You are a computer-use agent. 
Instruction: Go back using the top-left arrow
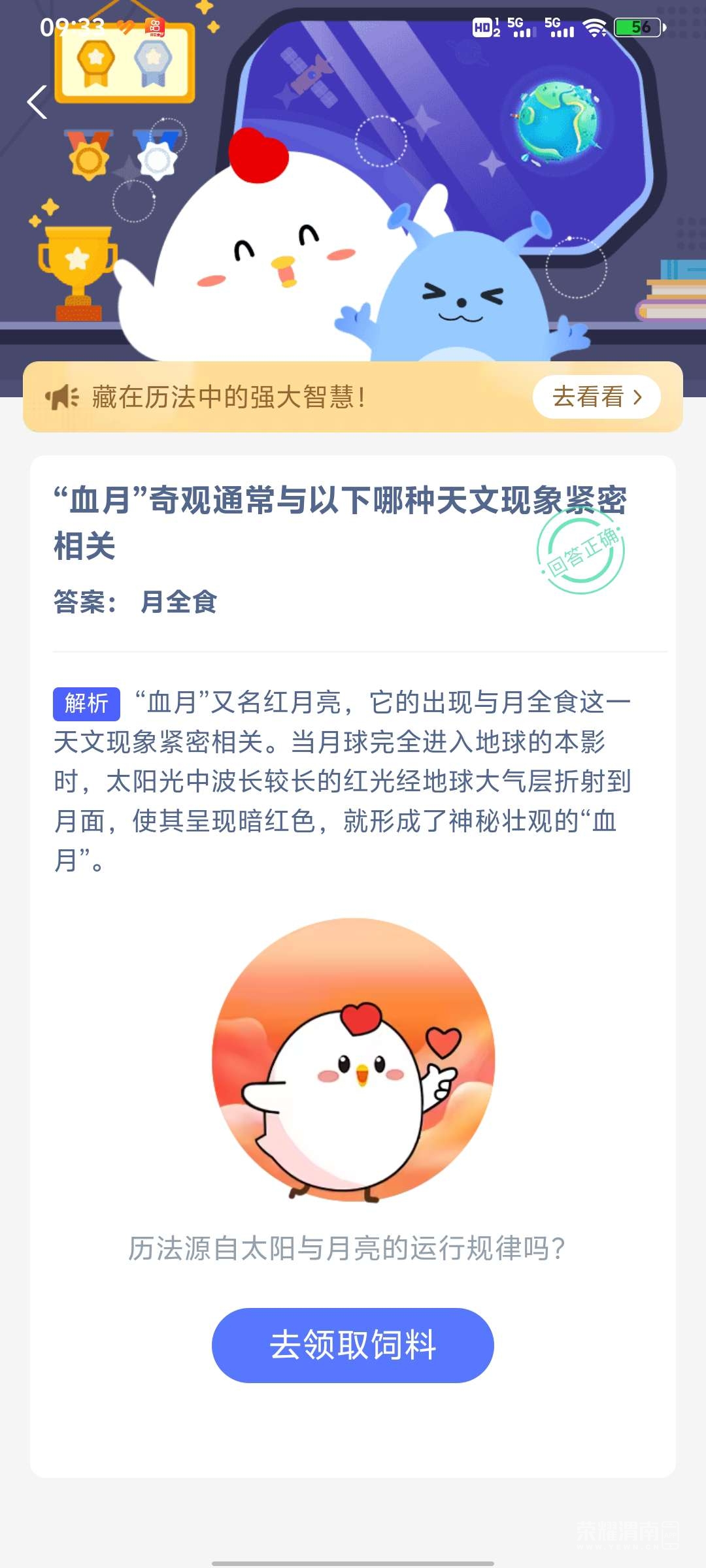[37, 103]
